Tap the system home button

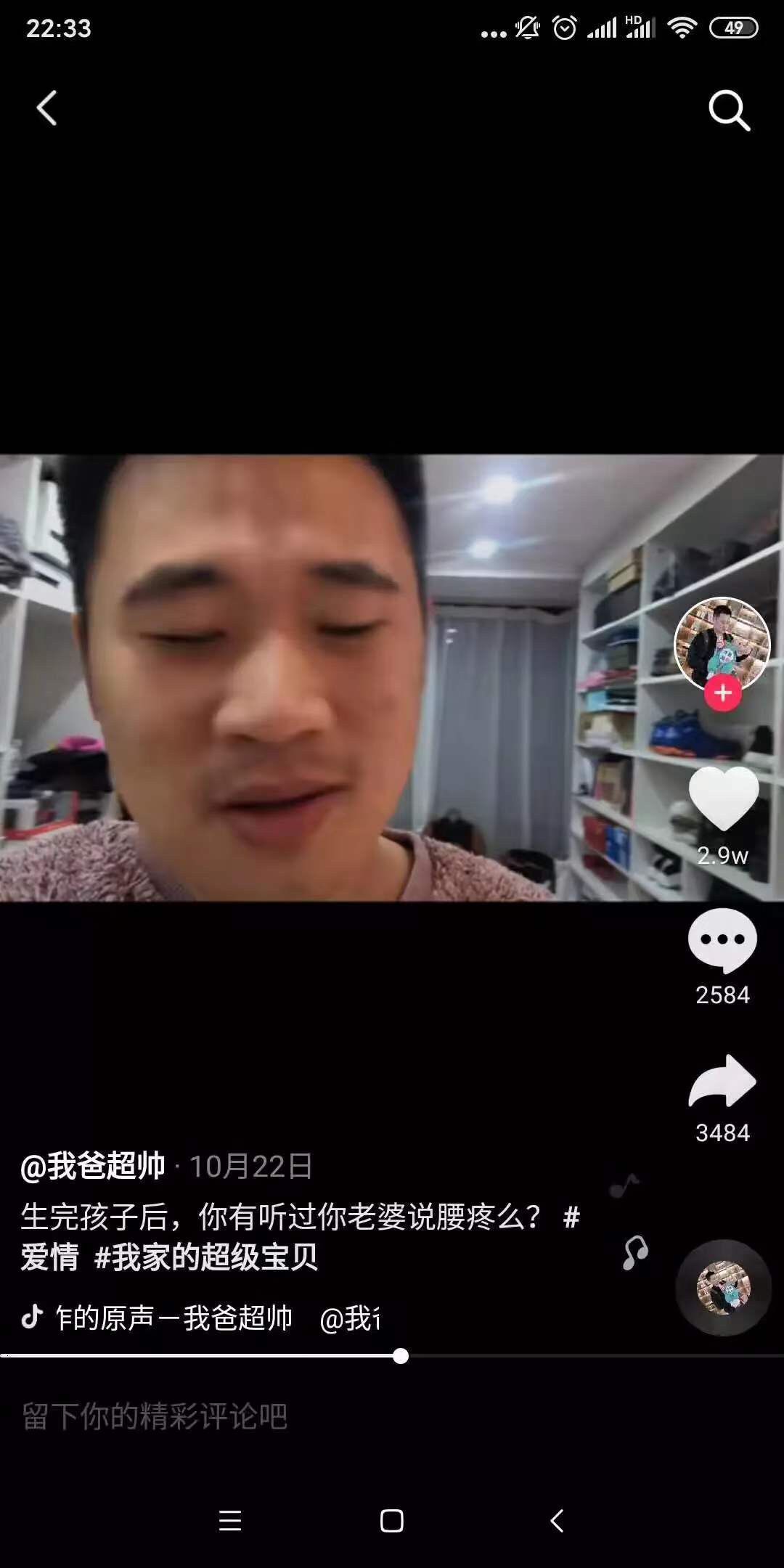[392, 1521]
